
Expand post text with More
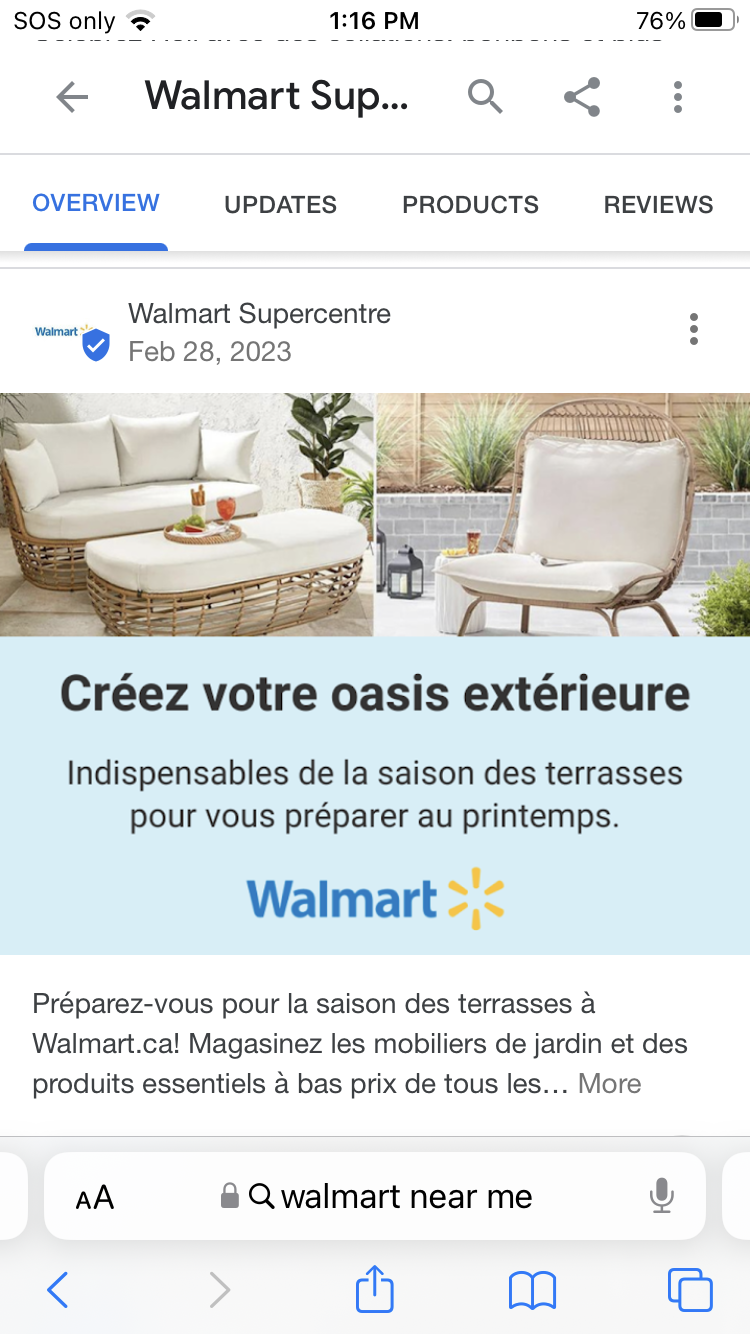tap(610, 1084)
